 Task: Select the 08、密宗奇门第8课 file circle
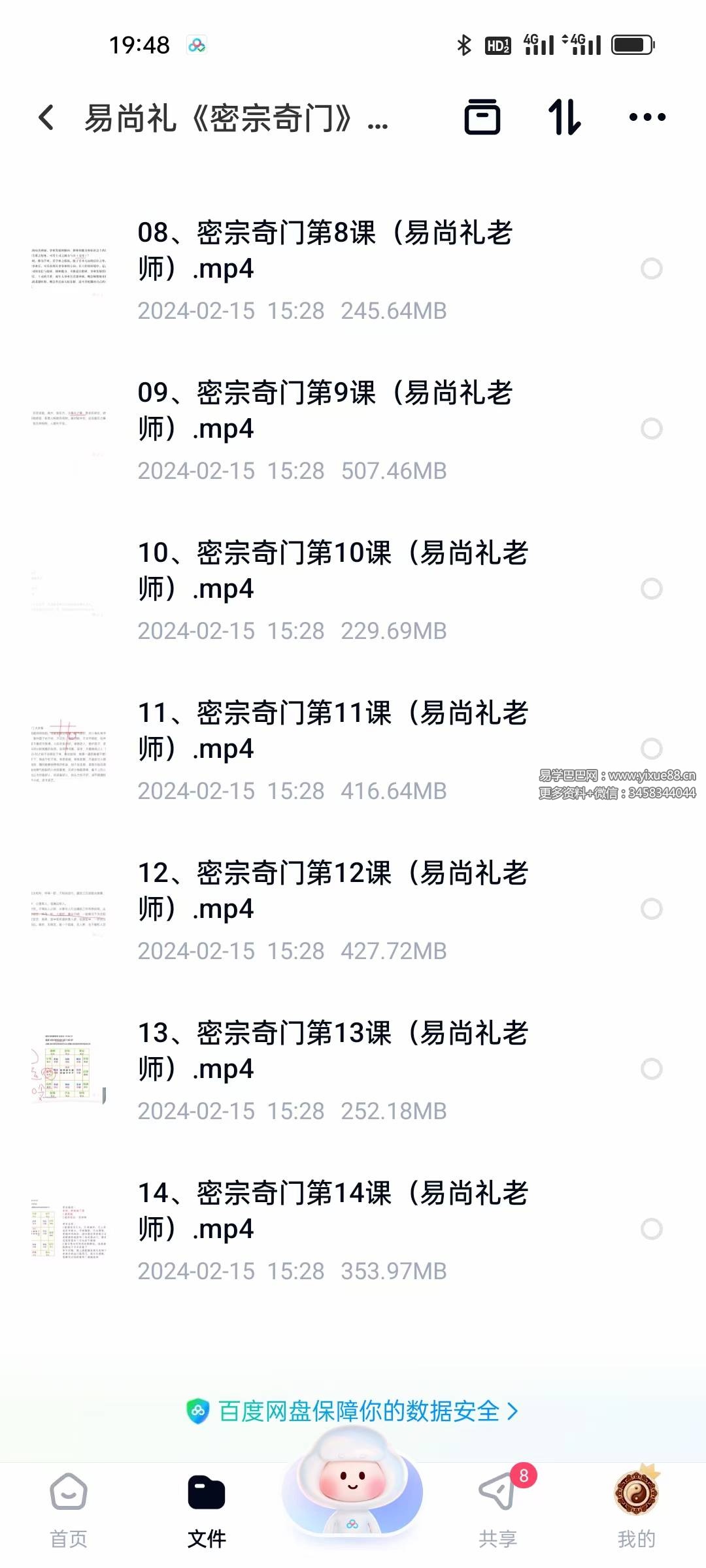pyautogui.click(x=651, y=269)
